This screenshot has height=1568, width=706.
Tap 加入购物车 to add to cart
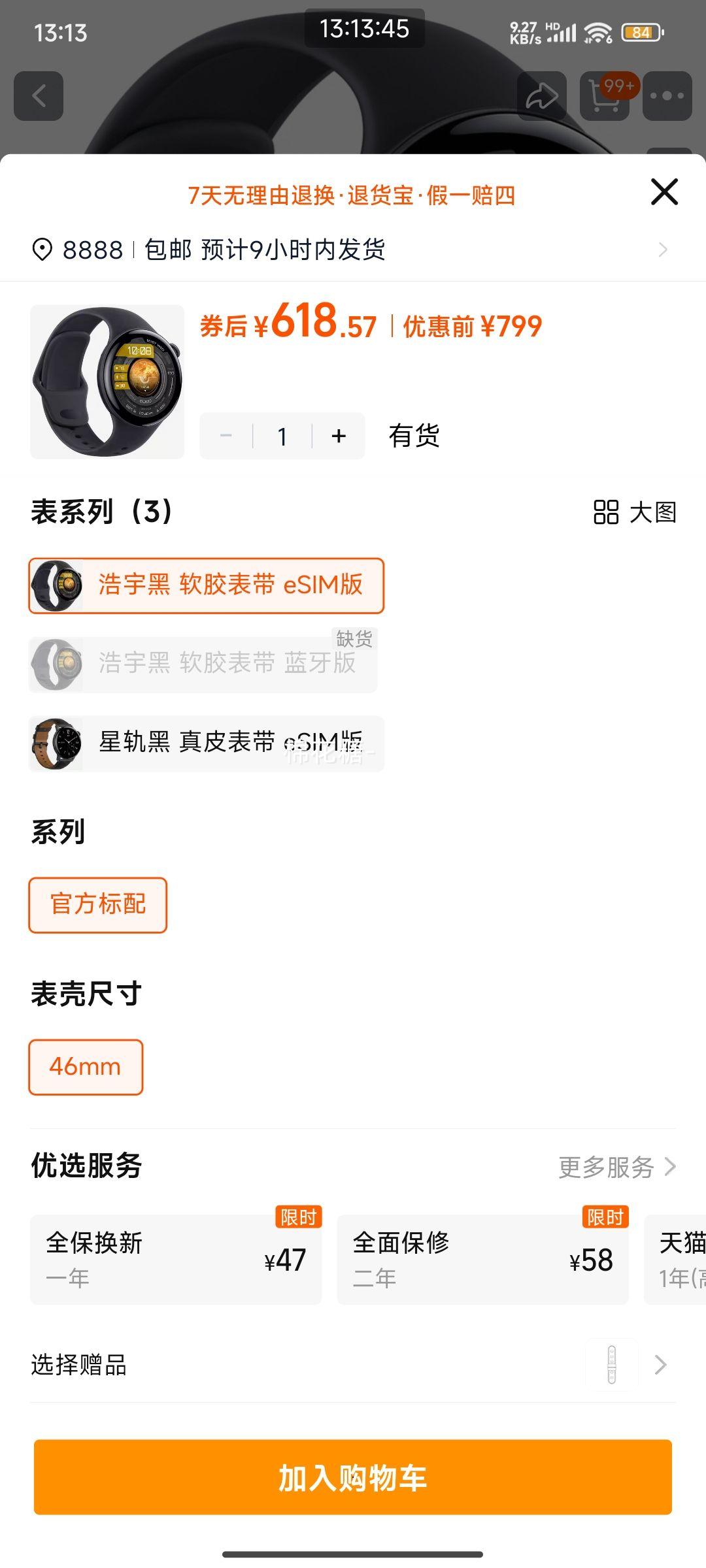tap(353, 1477)
